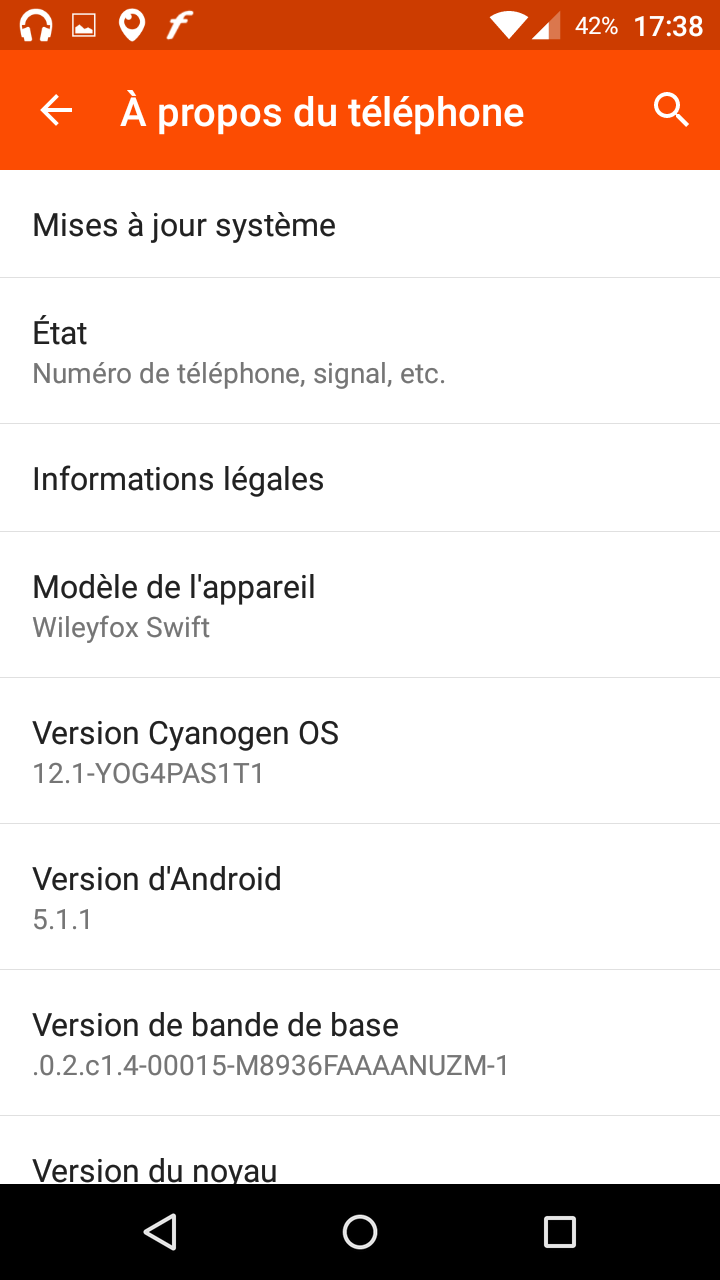
Task: Select the Version de bande de base row
Action: coord(360,1043)
